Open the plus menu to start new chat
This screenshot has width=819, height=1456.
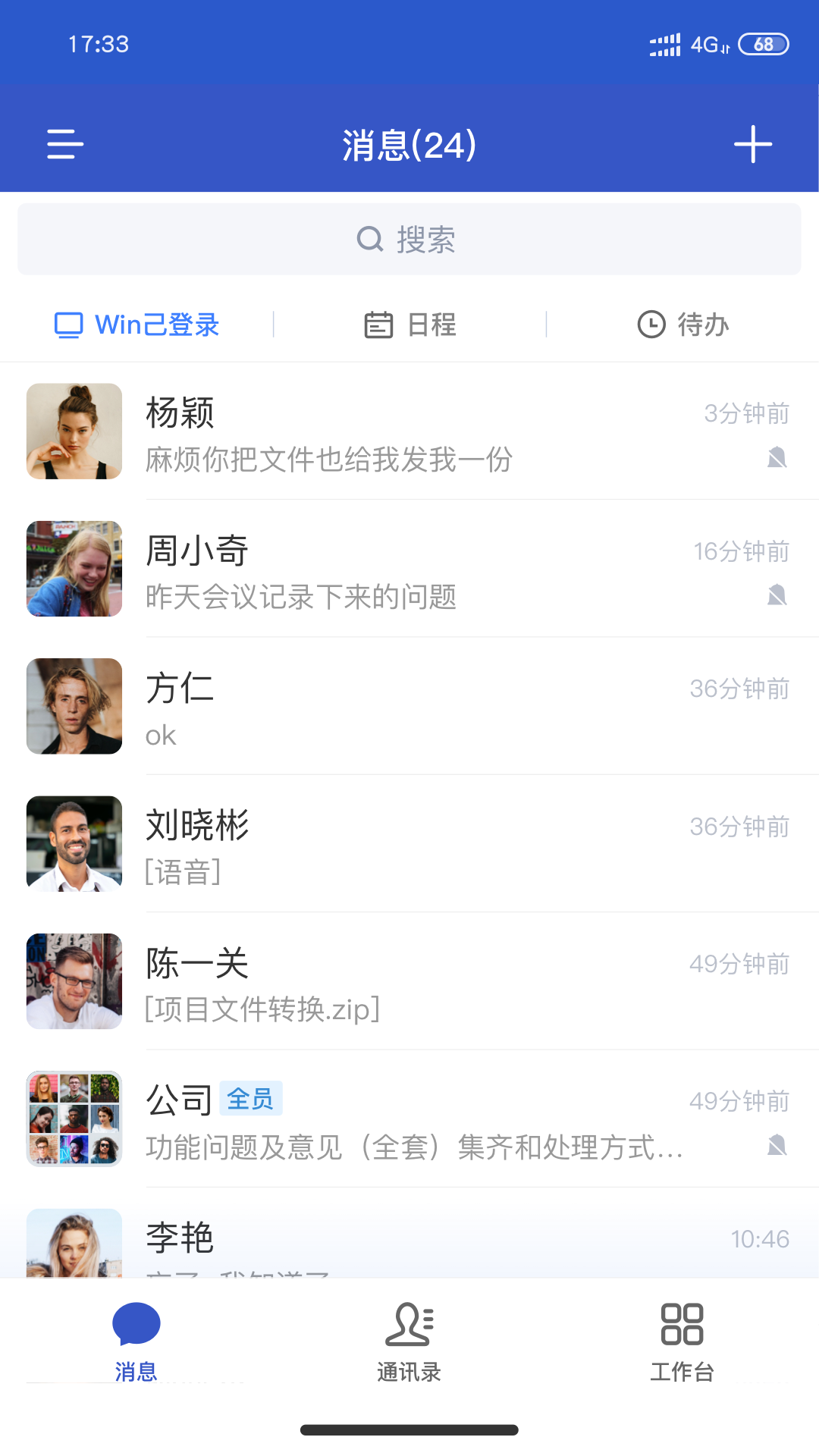(752, 144)
